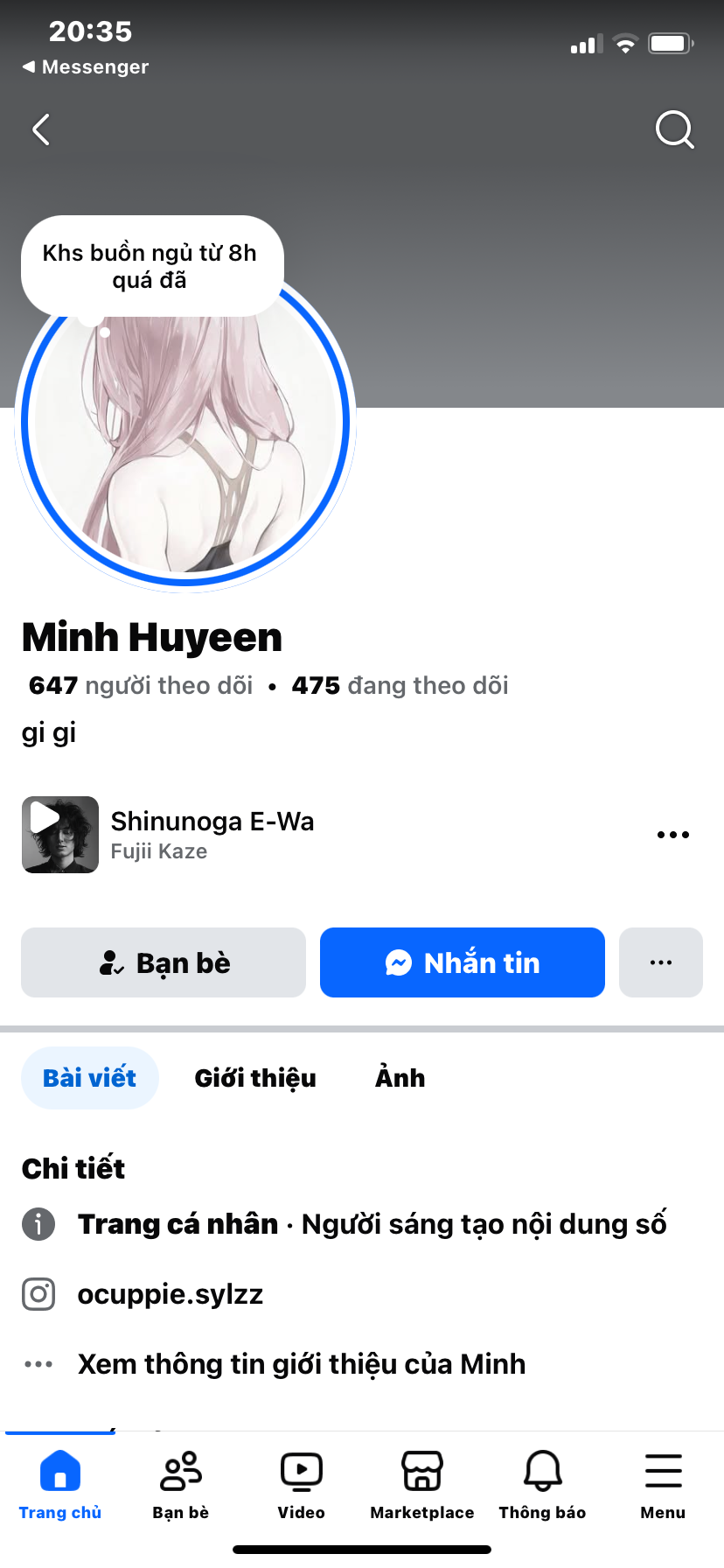Open profile search magnifier icon
This screenshot has width=724, height=1568.
674,129
